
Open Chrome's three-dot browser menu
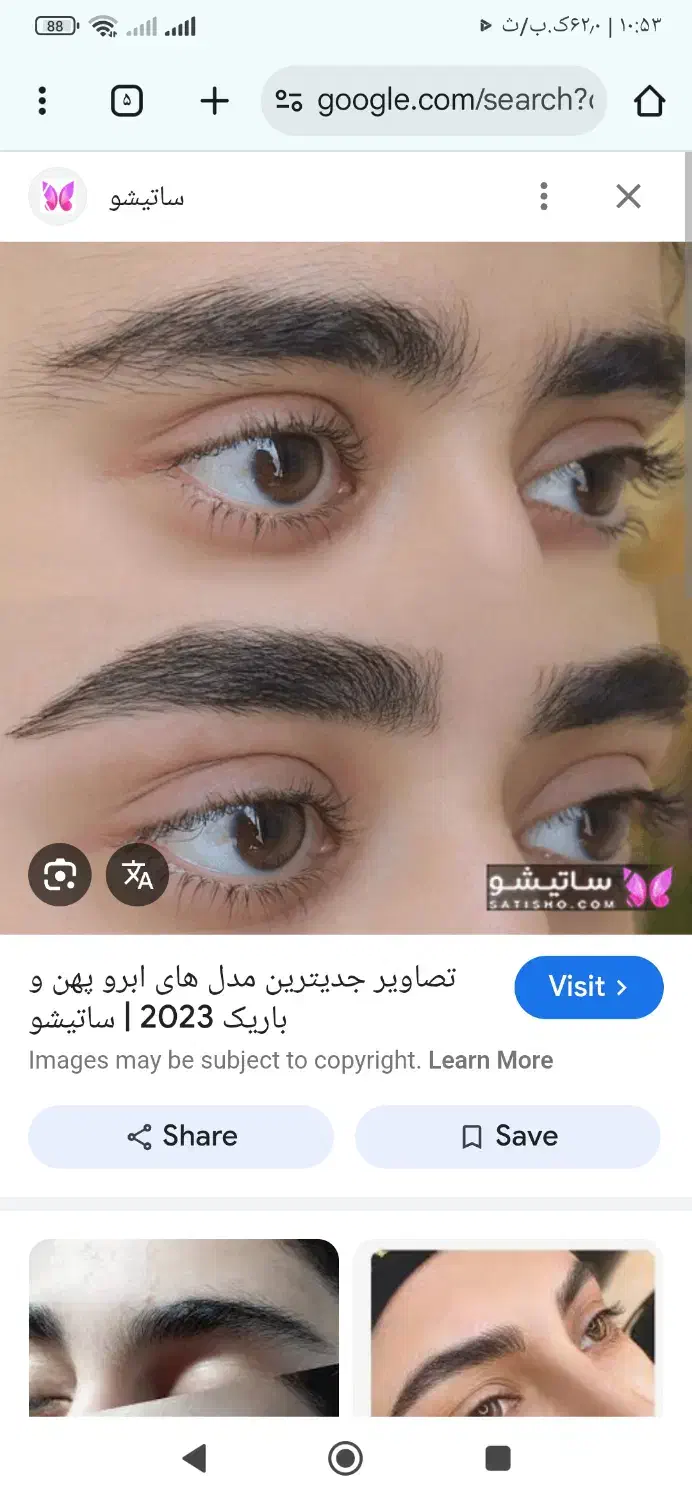click(x=42, y=101)
